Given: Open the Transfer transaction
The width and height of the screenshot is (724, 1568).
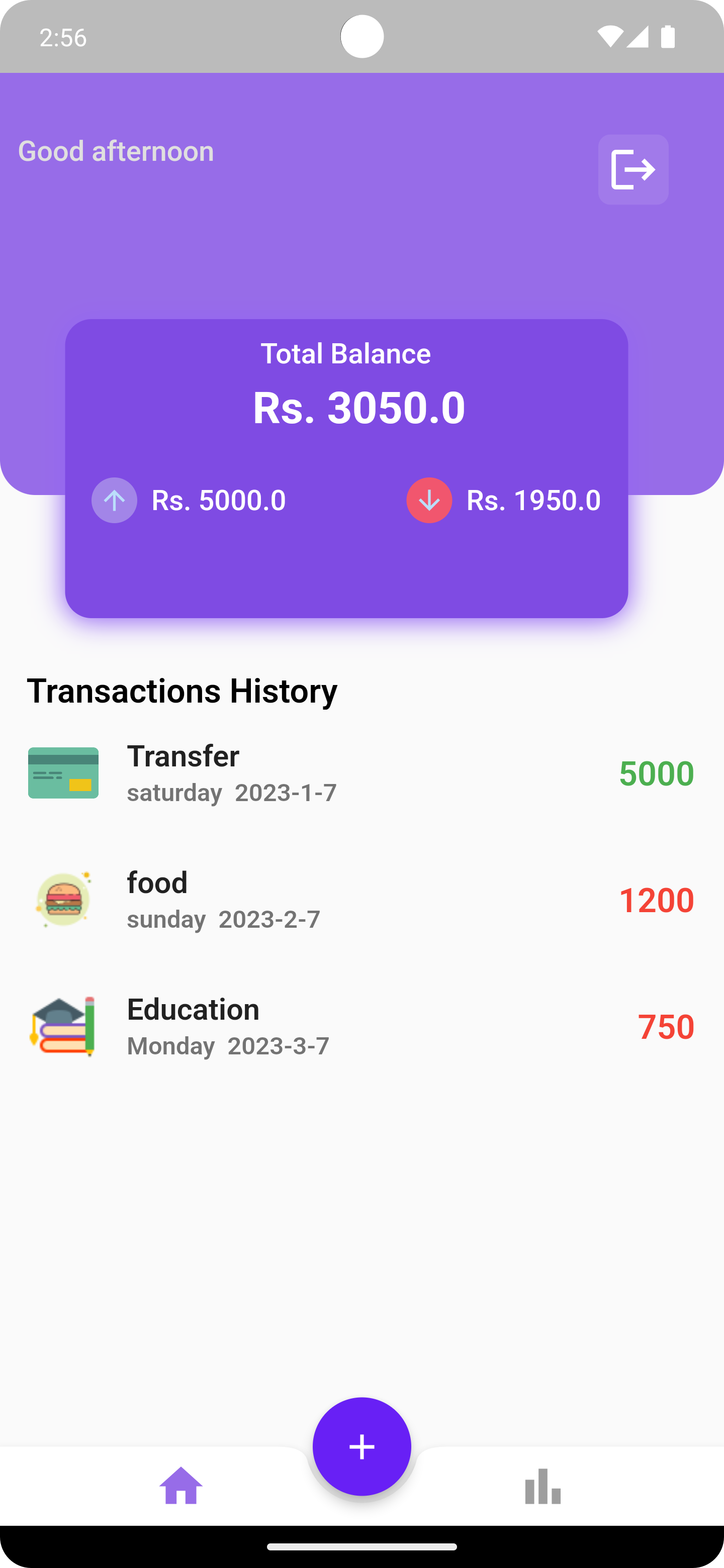Looking at the screenshot, I should [360, 773].
